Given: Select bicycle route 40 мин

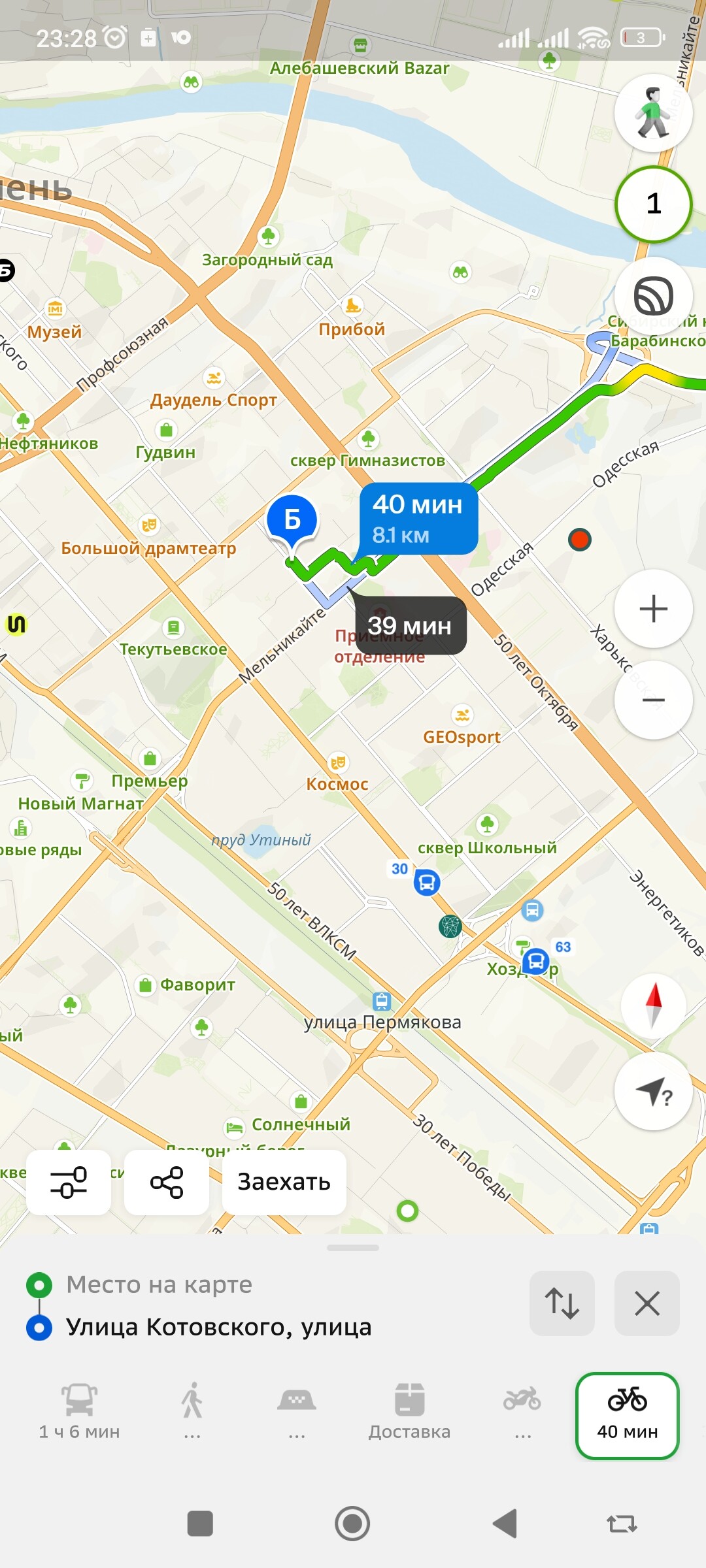Looking at the screenshot, I should pyautogui.click(x=627, y=1415).
